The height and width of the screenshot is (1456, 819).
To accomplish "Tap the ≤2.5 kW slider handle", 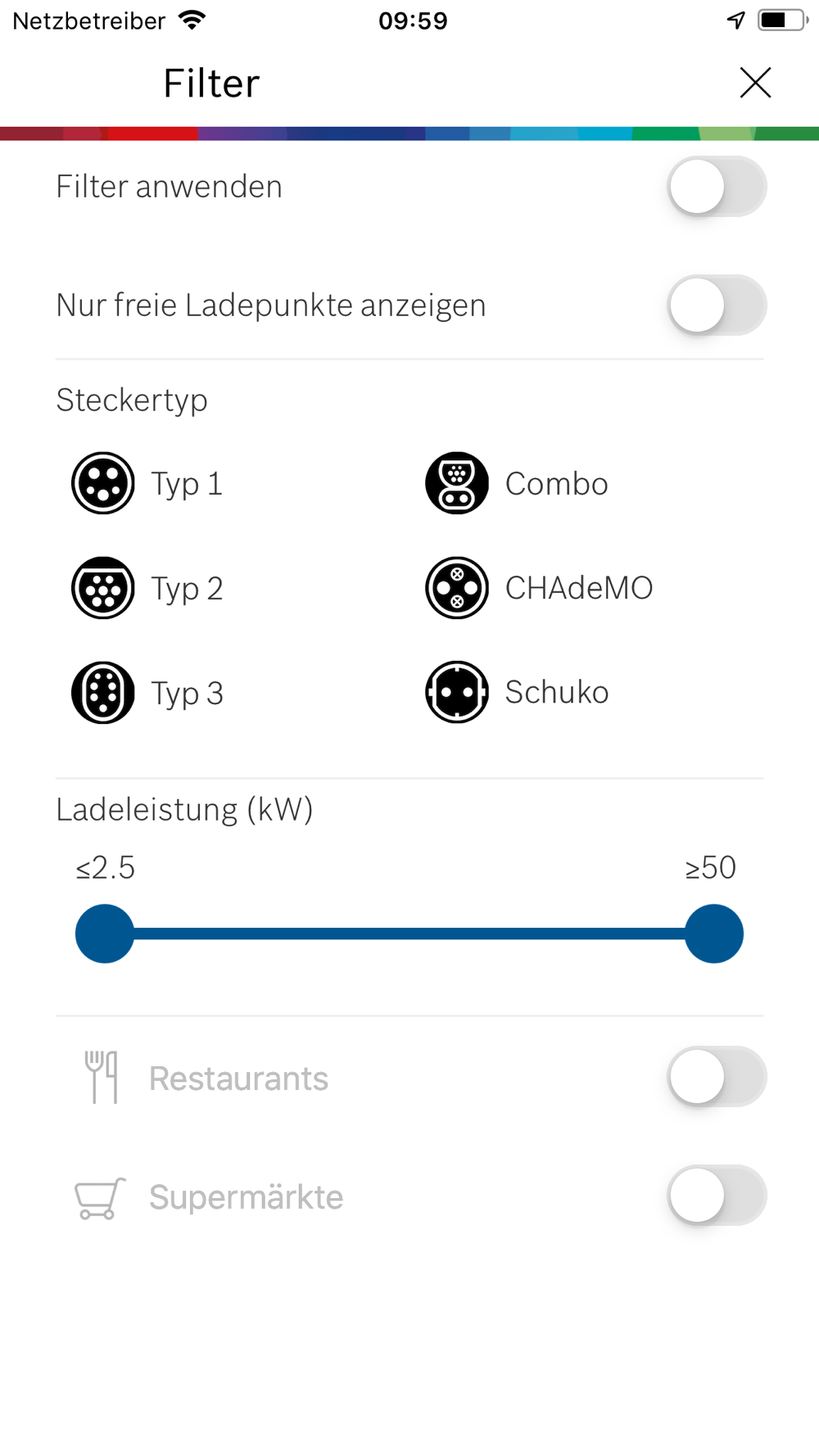I will coord(105,934).
